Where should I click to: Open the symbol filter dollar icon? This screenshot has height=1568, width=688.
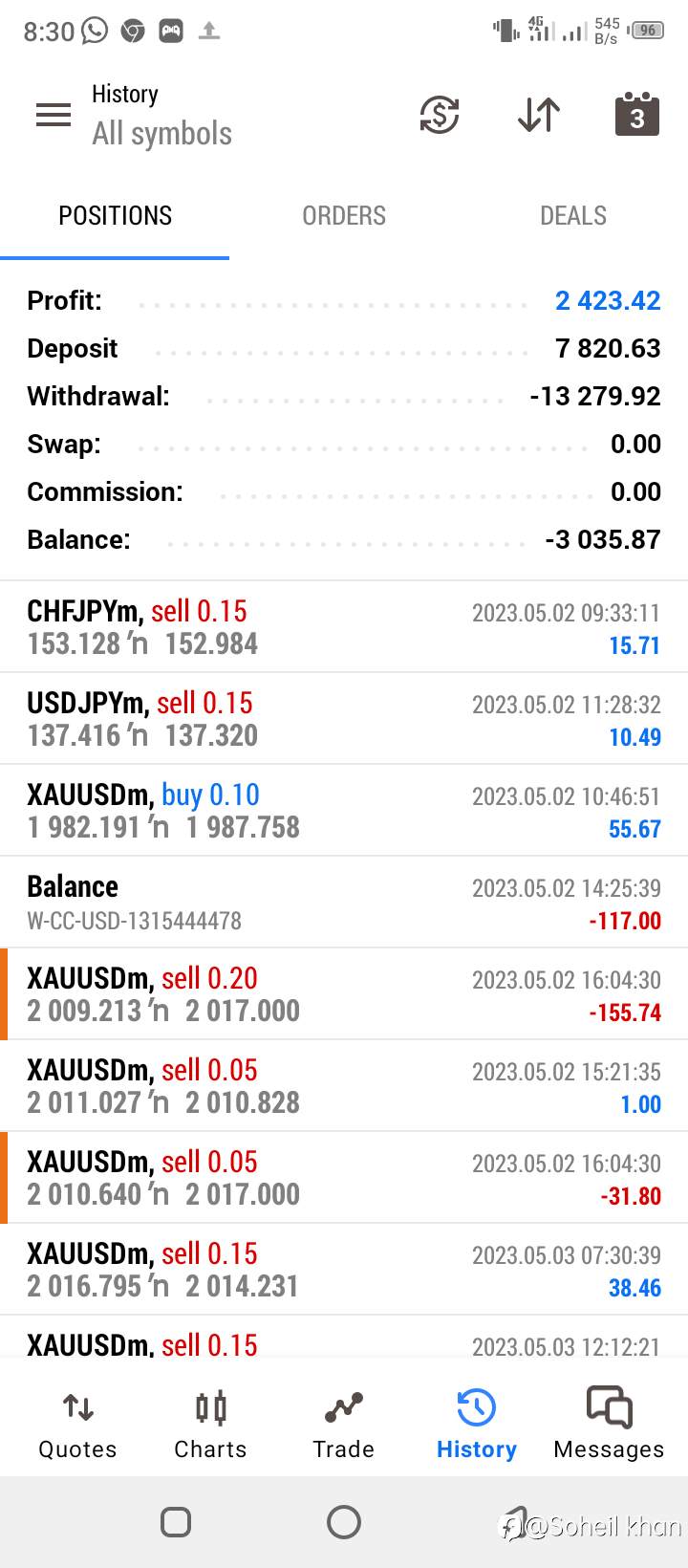pyautogui.click(x=440, y=115)
